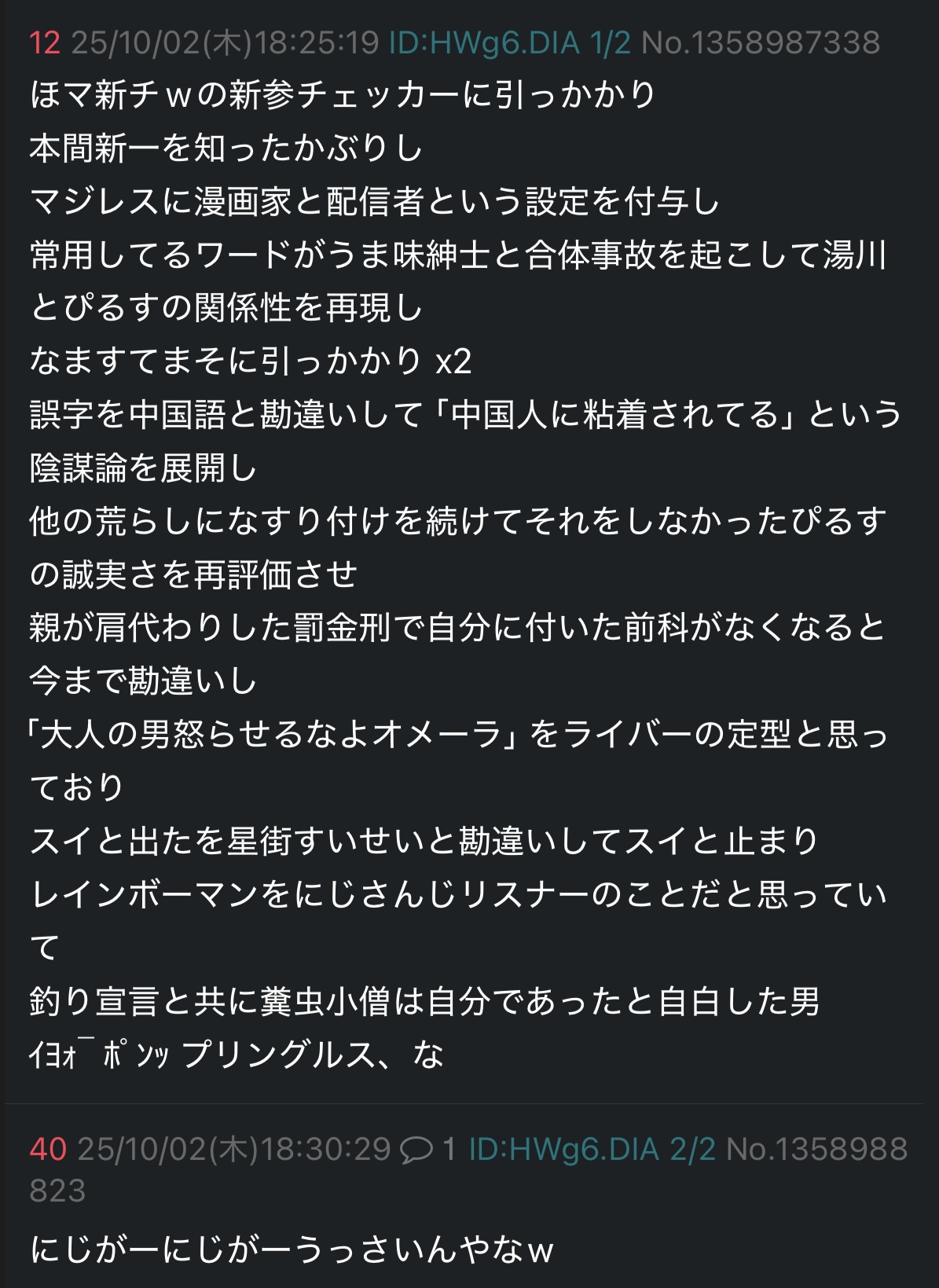
Task: Open ID:HWg6.DIA 1/2 poster link
Action: coord(509,42)
